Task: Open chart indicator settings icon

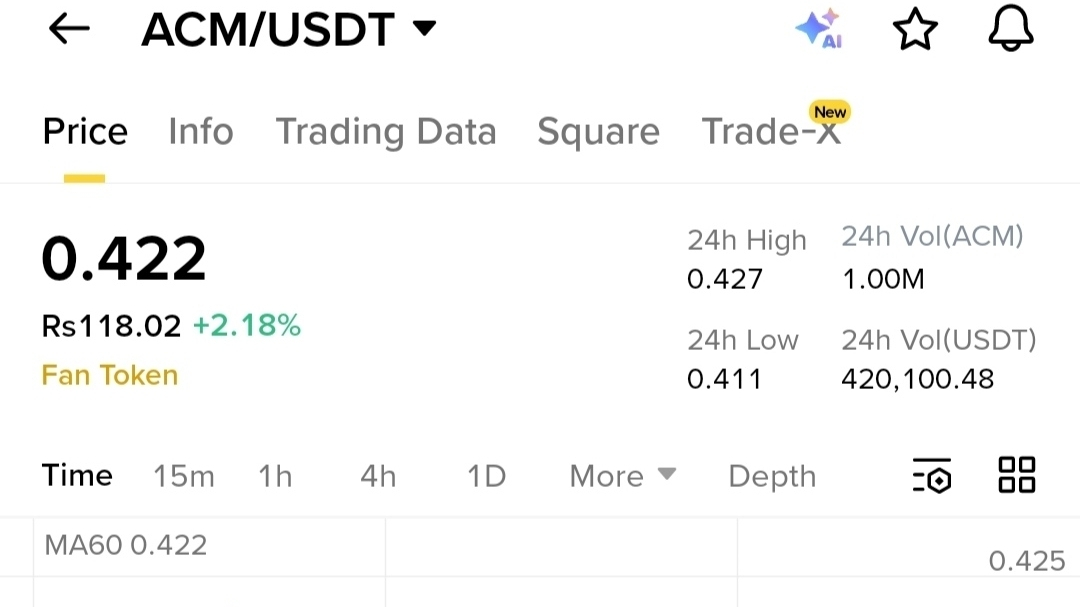Action: [931, 476]
